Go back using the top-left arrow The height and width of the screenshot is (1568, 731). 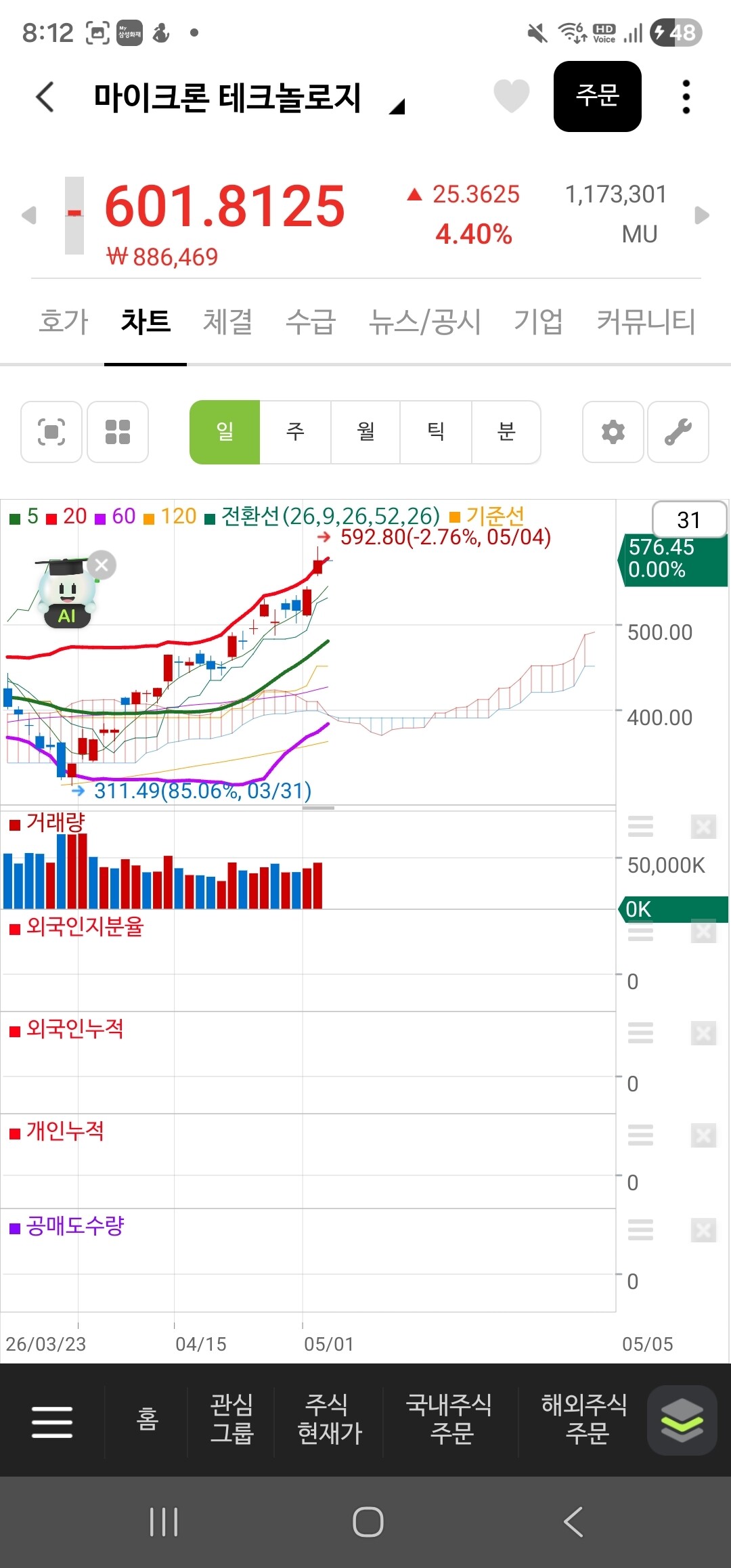coord(45,97)
